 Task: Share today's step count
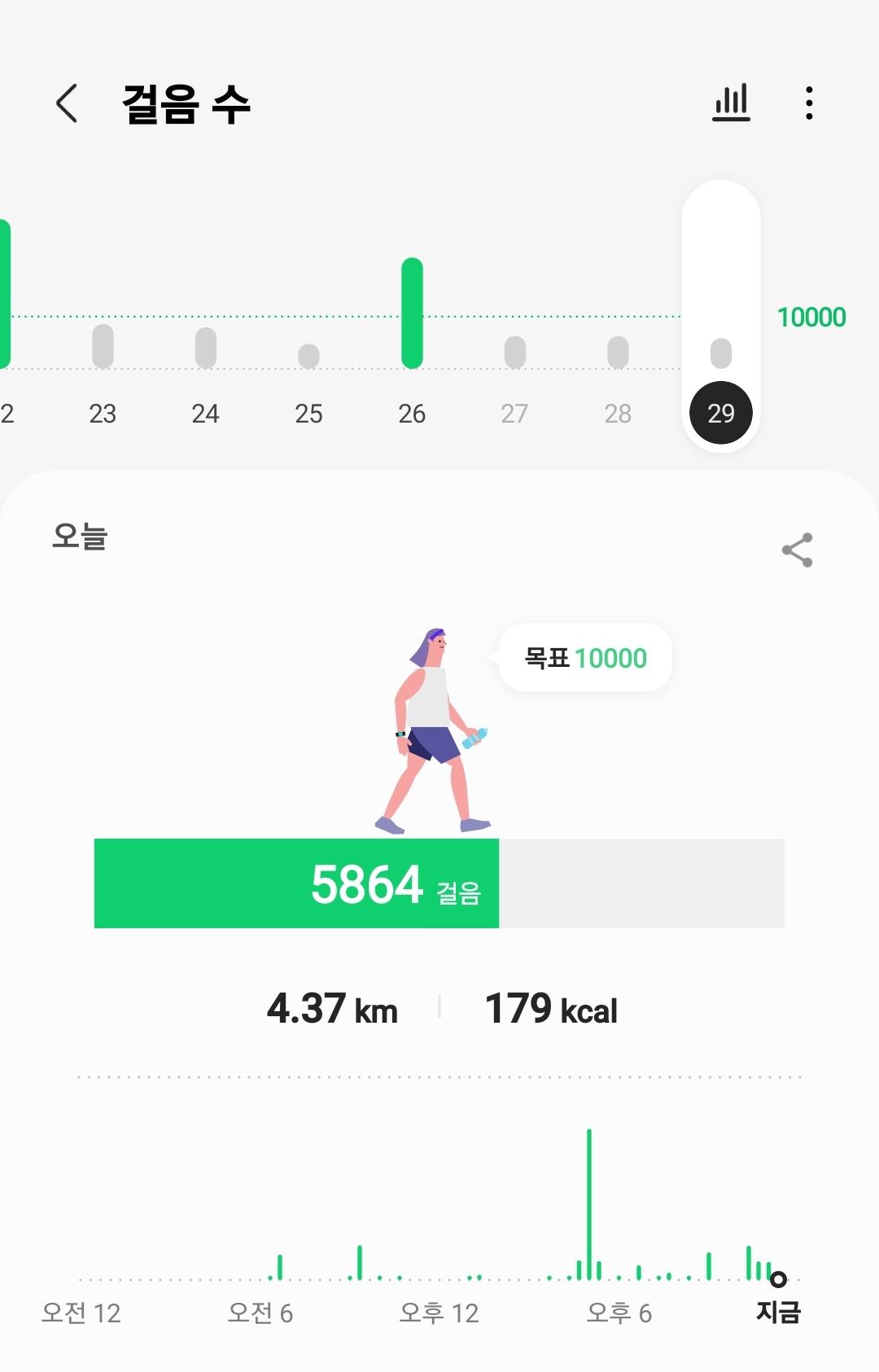click(x=797, y=550)
